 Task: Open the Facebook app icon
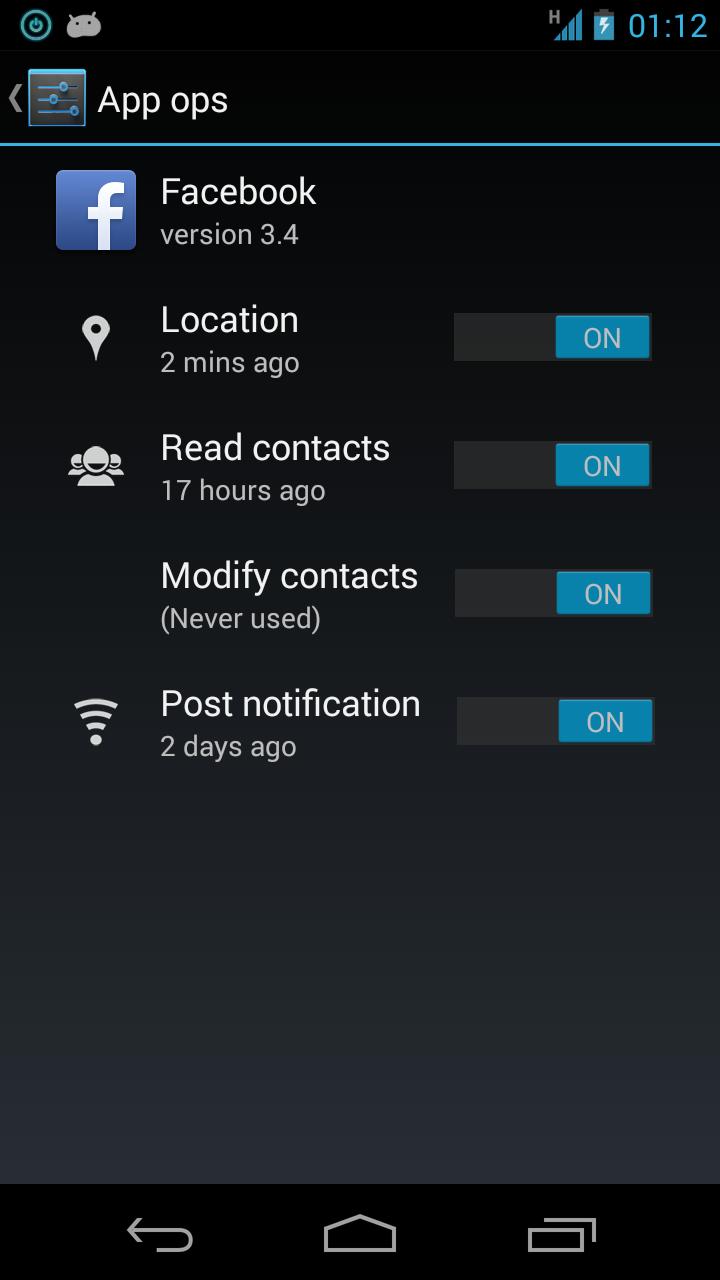click(x=96, y=210)
